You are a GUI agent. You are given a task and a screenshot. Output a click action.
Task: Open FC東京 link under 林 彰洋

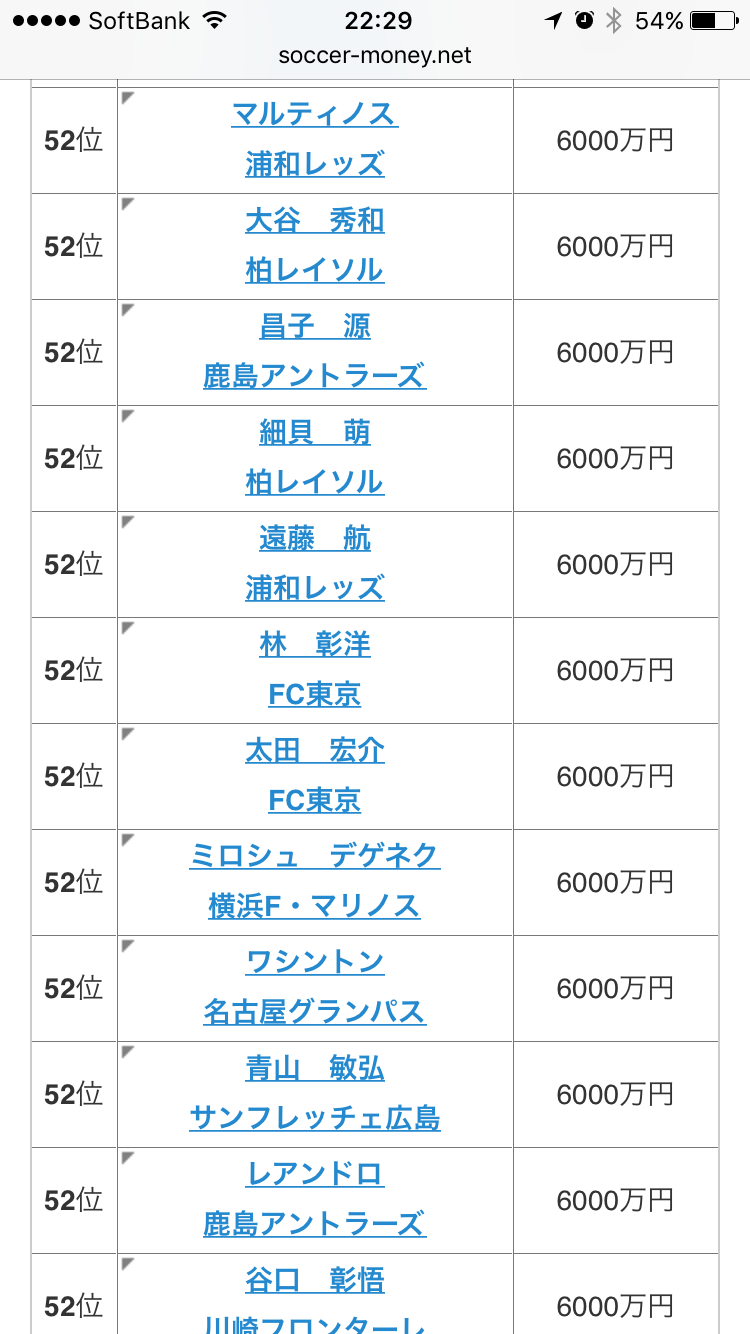pyautogui.click(x=315, y=694)
